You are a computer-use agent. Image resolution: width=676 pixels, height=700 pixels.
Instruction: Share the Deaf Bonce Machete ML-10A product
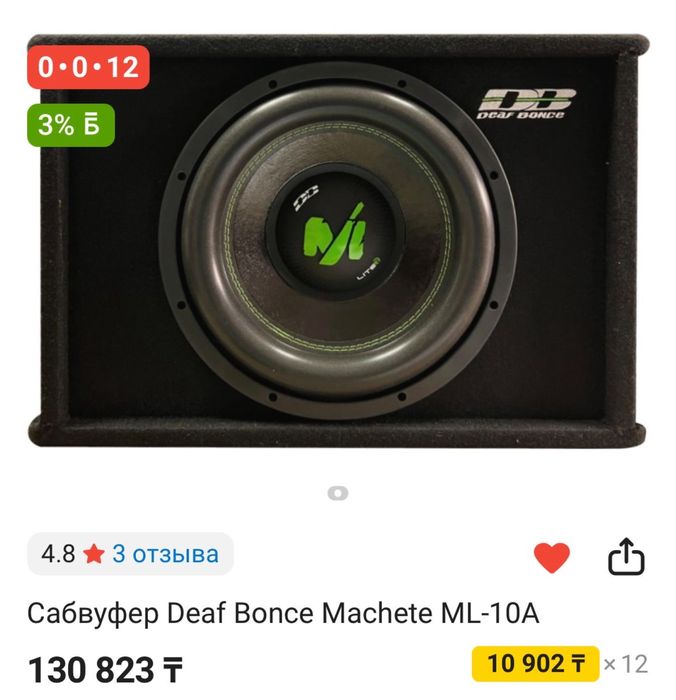625,557
